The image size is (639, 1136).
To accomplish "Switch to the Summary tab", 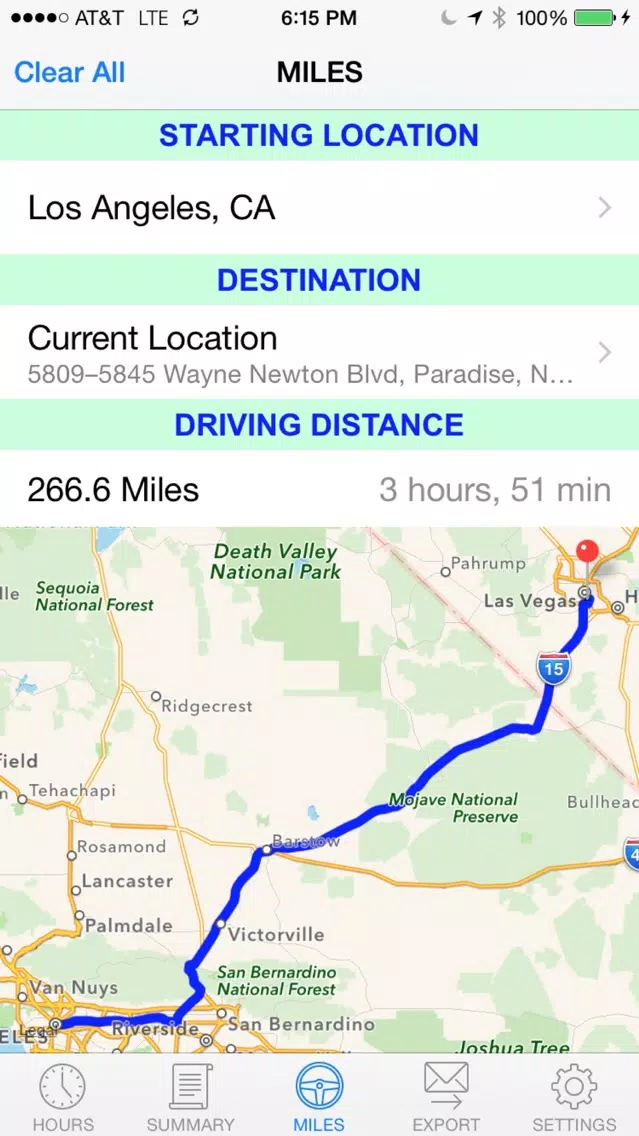I will click(191, 1095).
